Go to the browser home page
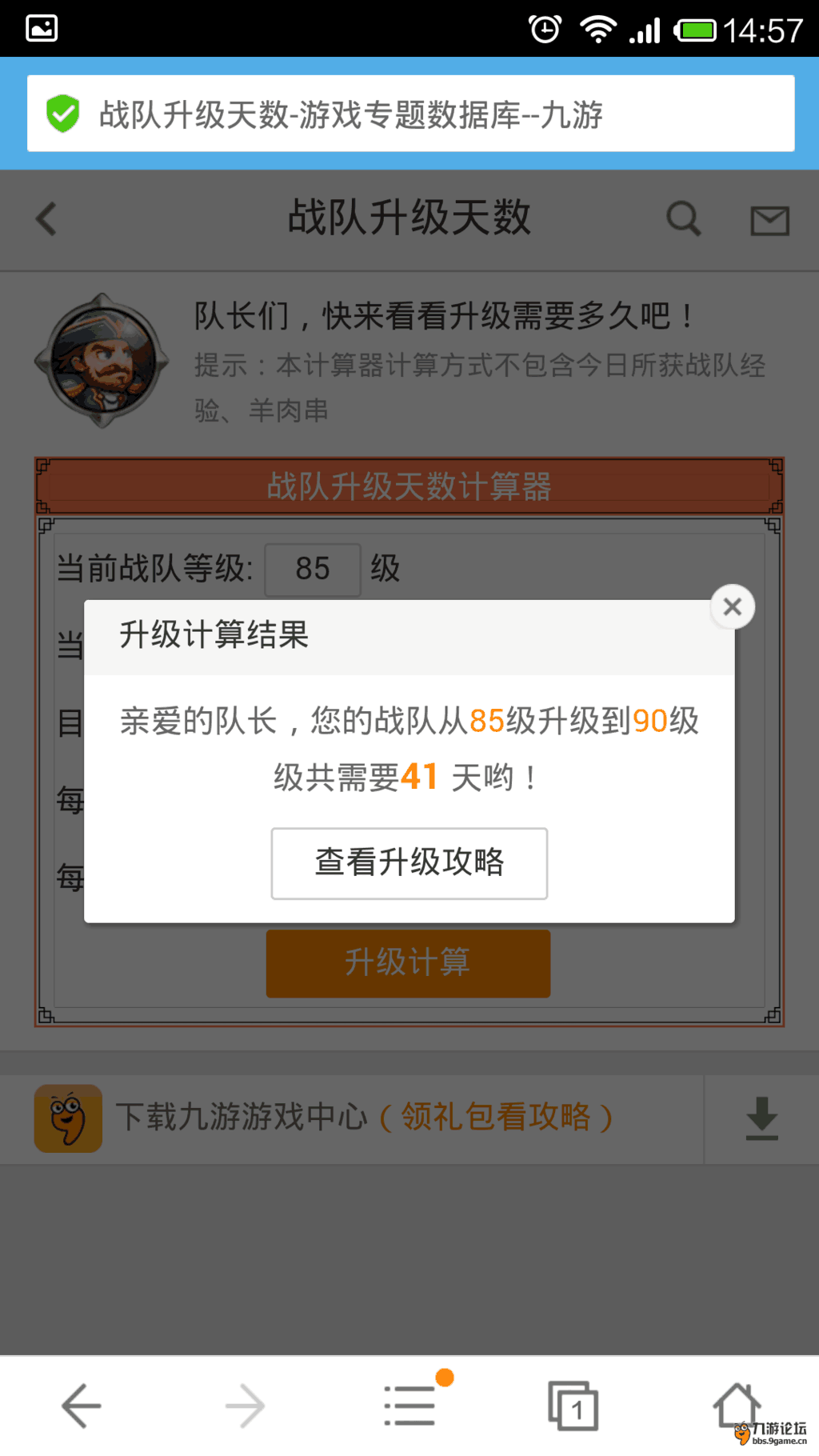The width and height of the screenshot is (819, 1456). click(737, 1404)
